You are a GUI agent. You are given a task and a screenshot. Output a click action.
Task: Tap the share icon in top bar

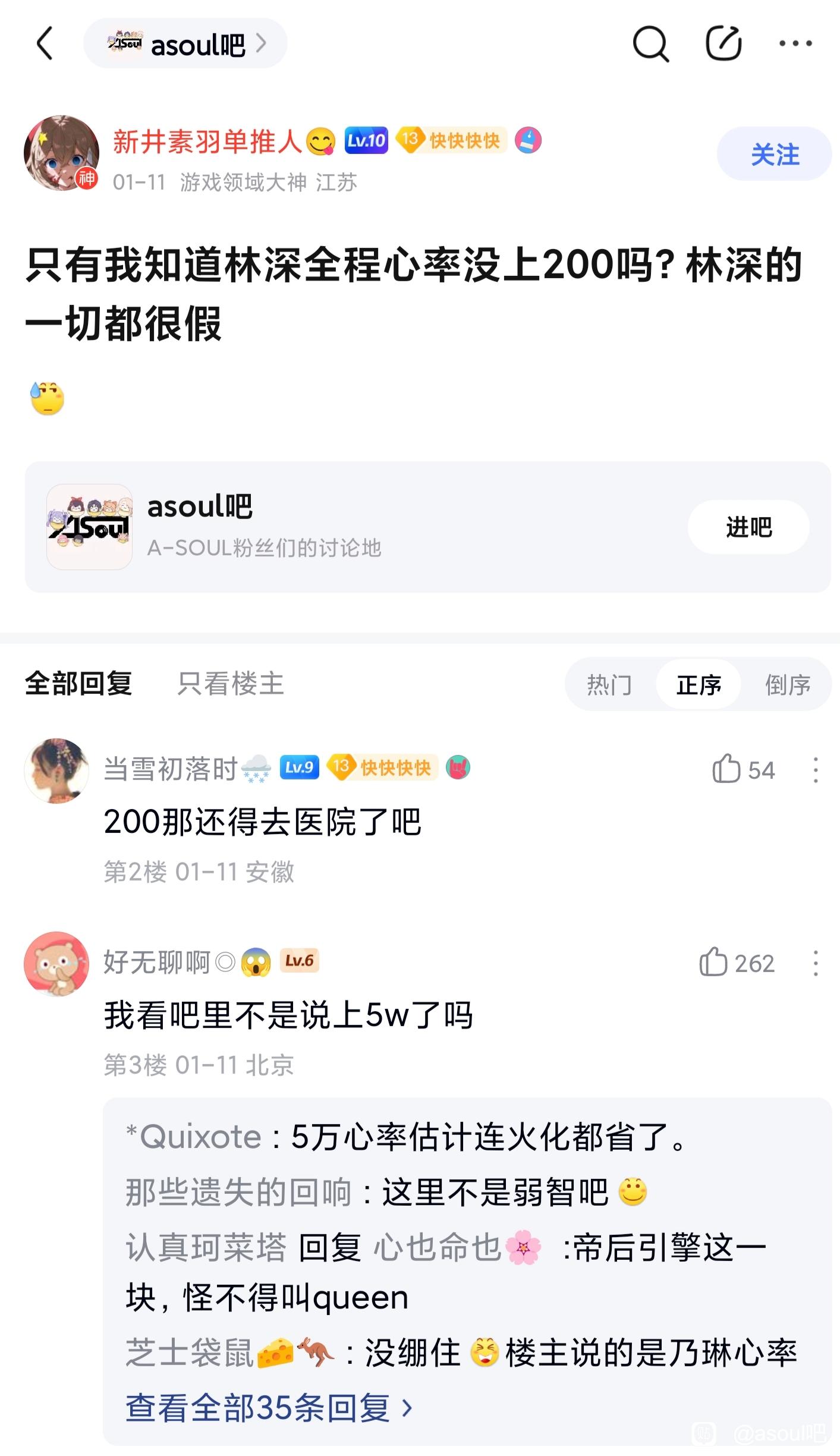click(x=723, y=43)
